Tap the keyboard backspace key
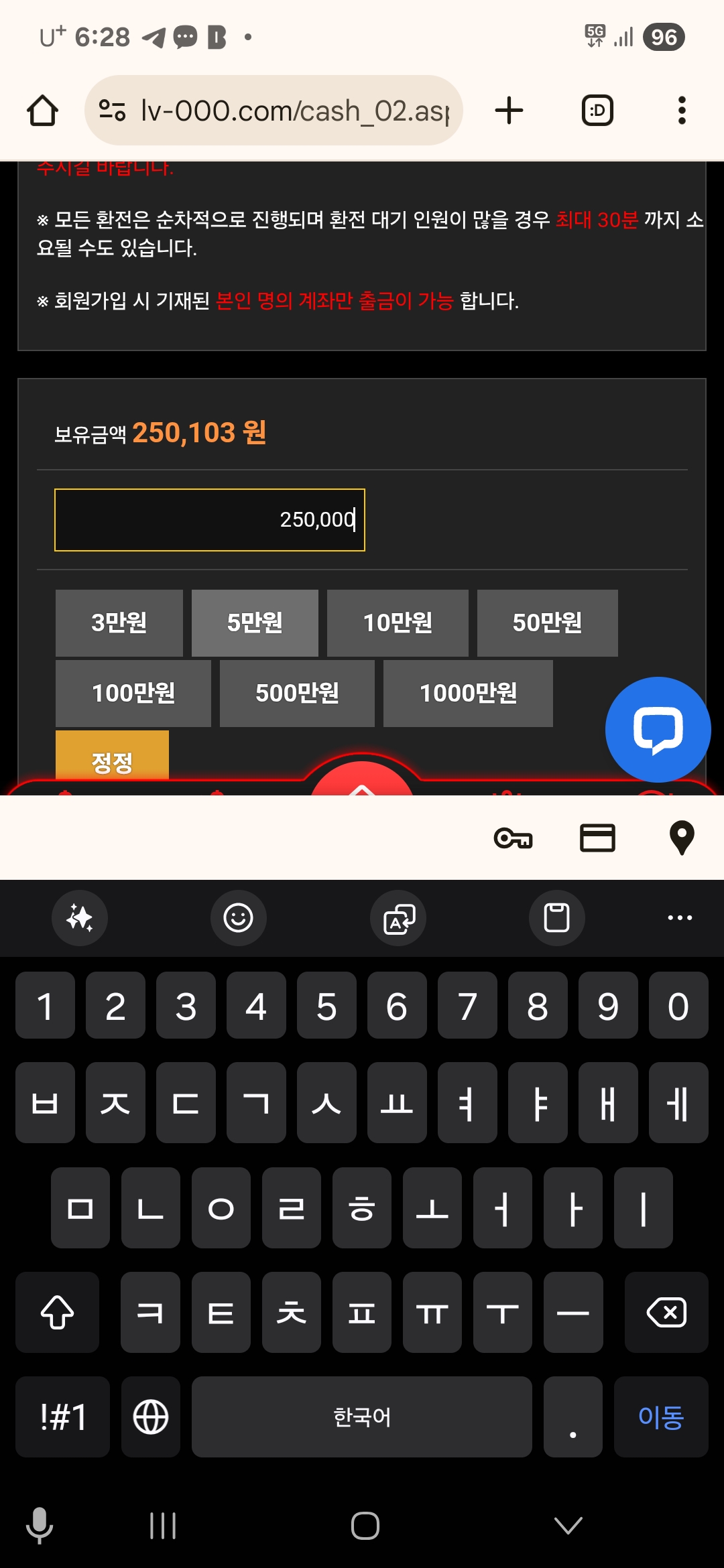Viewport: 724px width, 1568px height. click(x=666, y=1312)
